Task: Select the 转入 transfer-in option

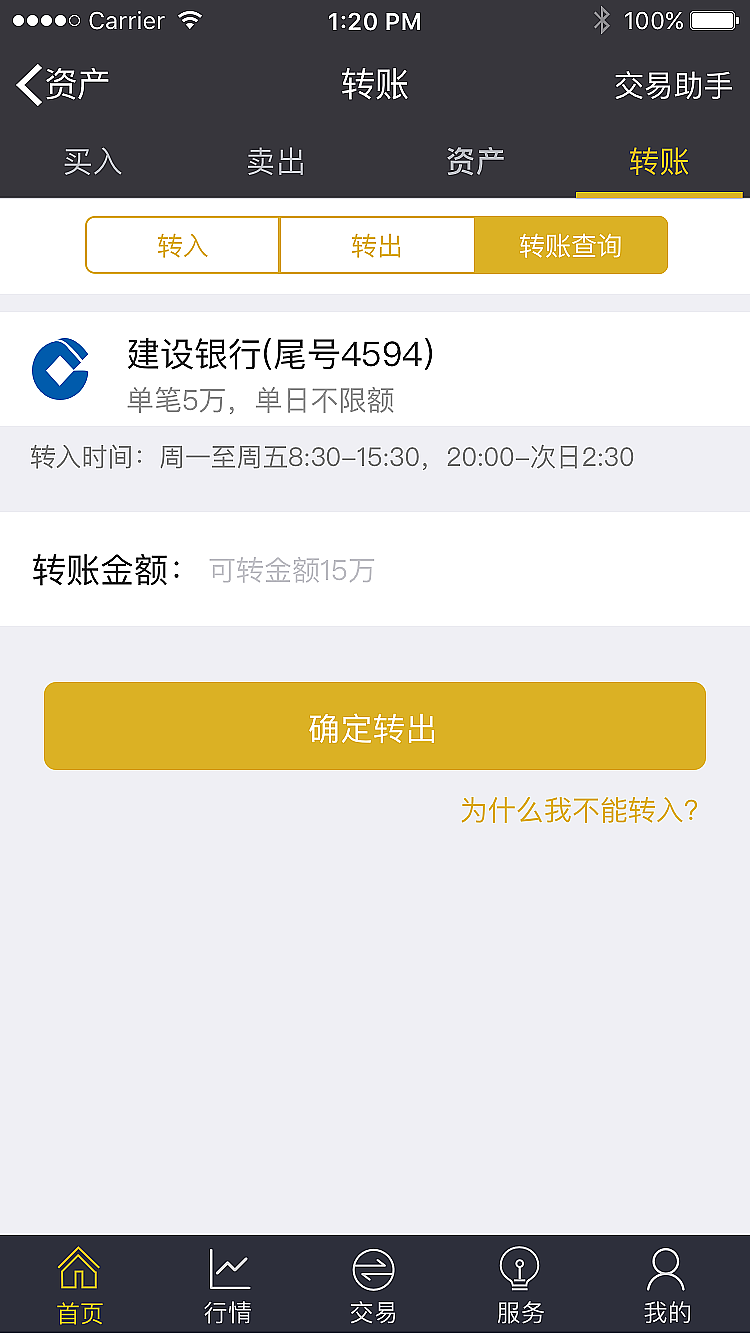Action: (182, 245)
